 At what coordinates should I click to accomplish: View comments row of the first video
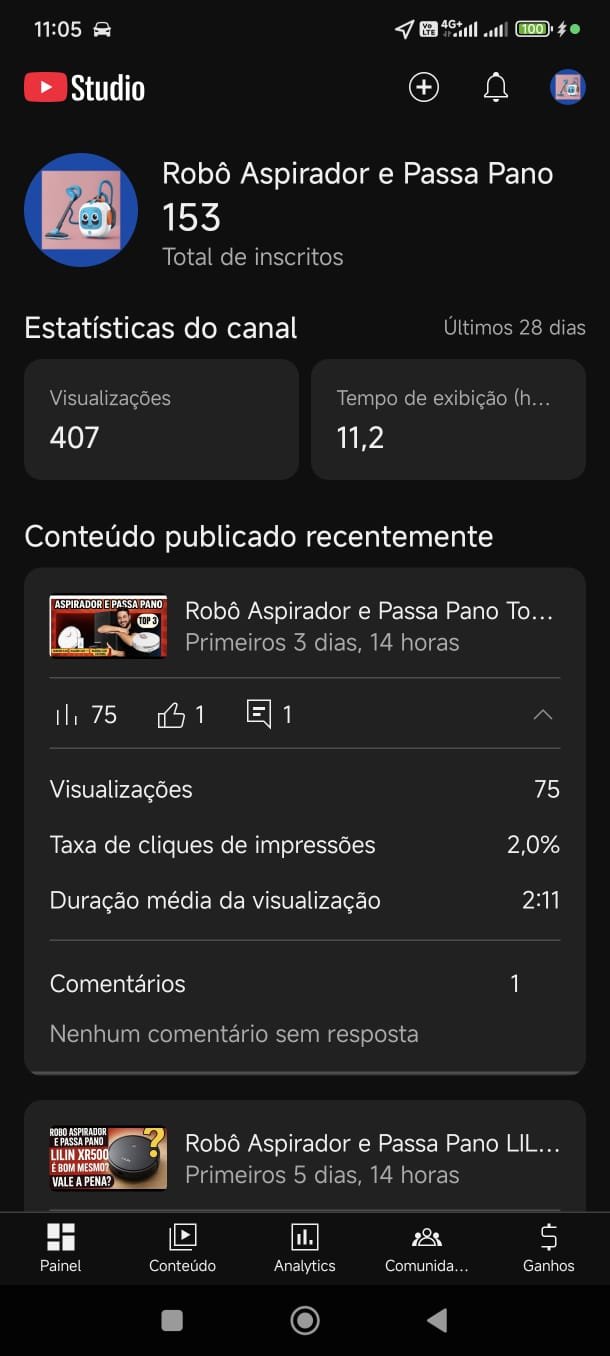(x=305, y=984)
